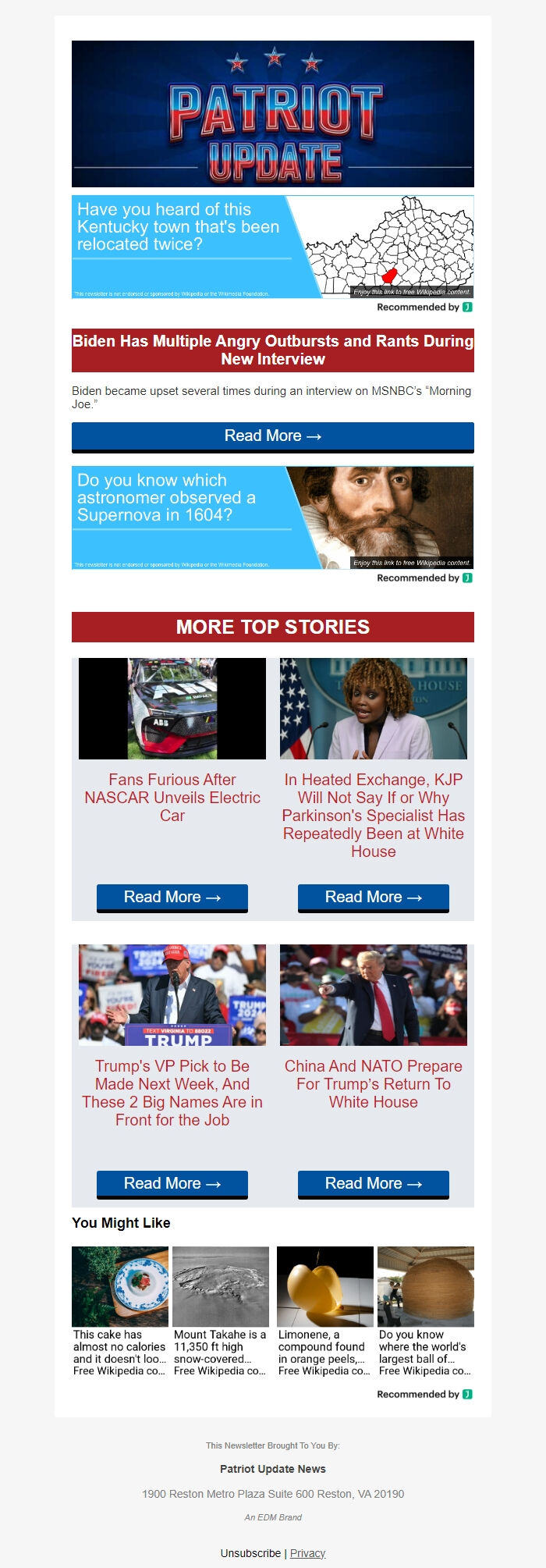This screenshot has width=546, height=1568.
Task: Open the astronomer Supernova 1604 banner
Action: (x=272, y=517)
